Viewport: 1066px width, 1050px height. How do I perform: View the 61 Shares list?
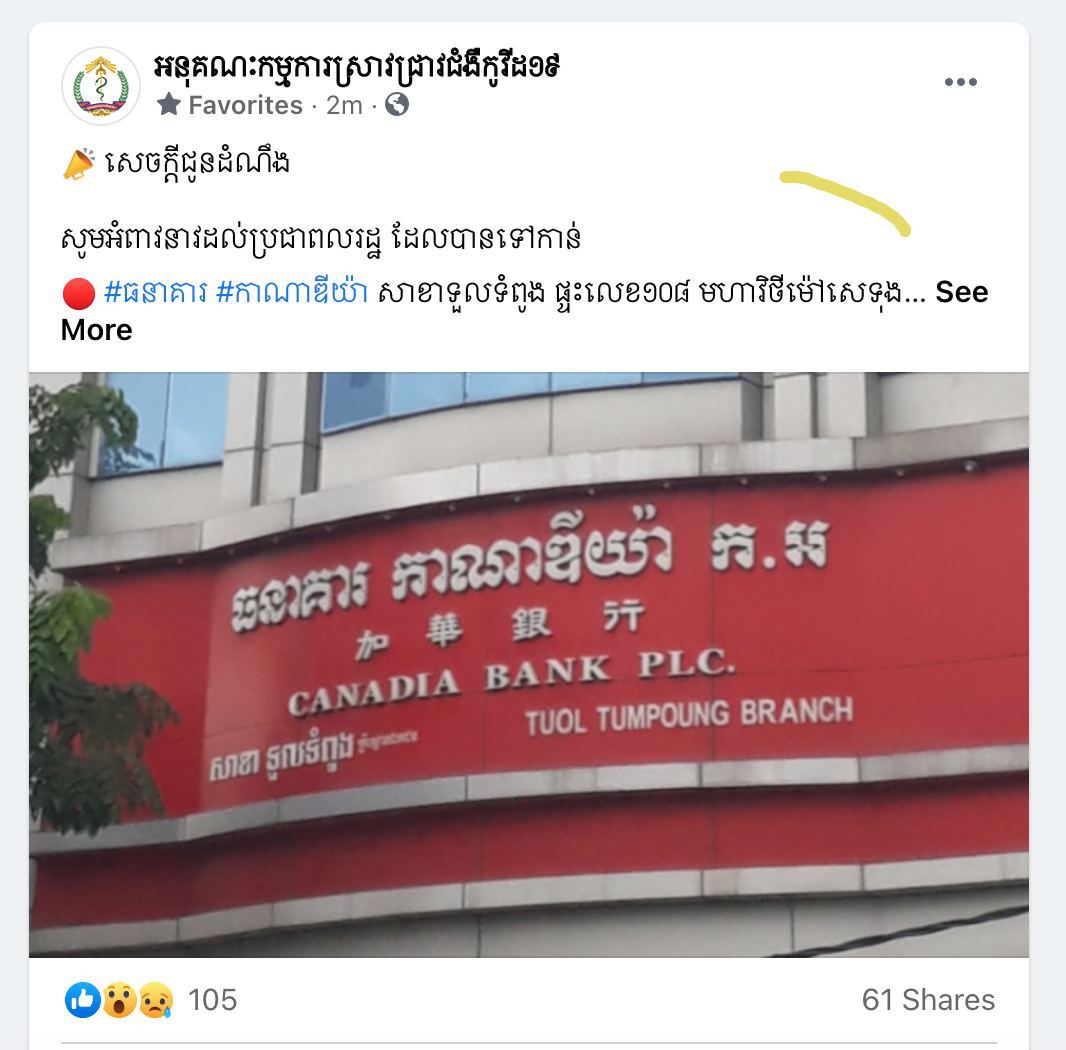pos(927,999)
